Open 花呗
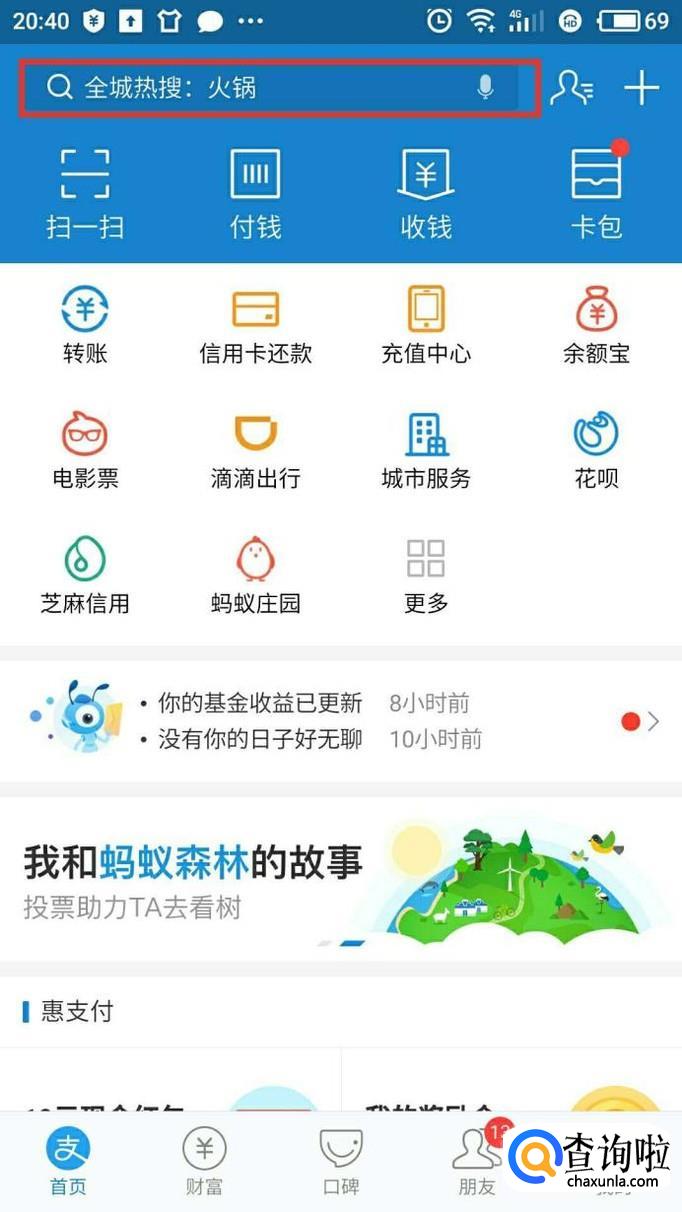This screenshot has height=1212, width=682. 597,450
